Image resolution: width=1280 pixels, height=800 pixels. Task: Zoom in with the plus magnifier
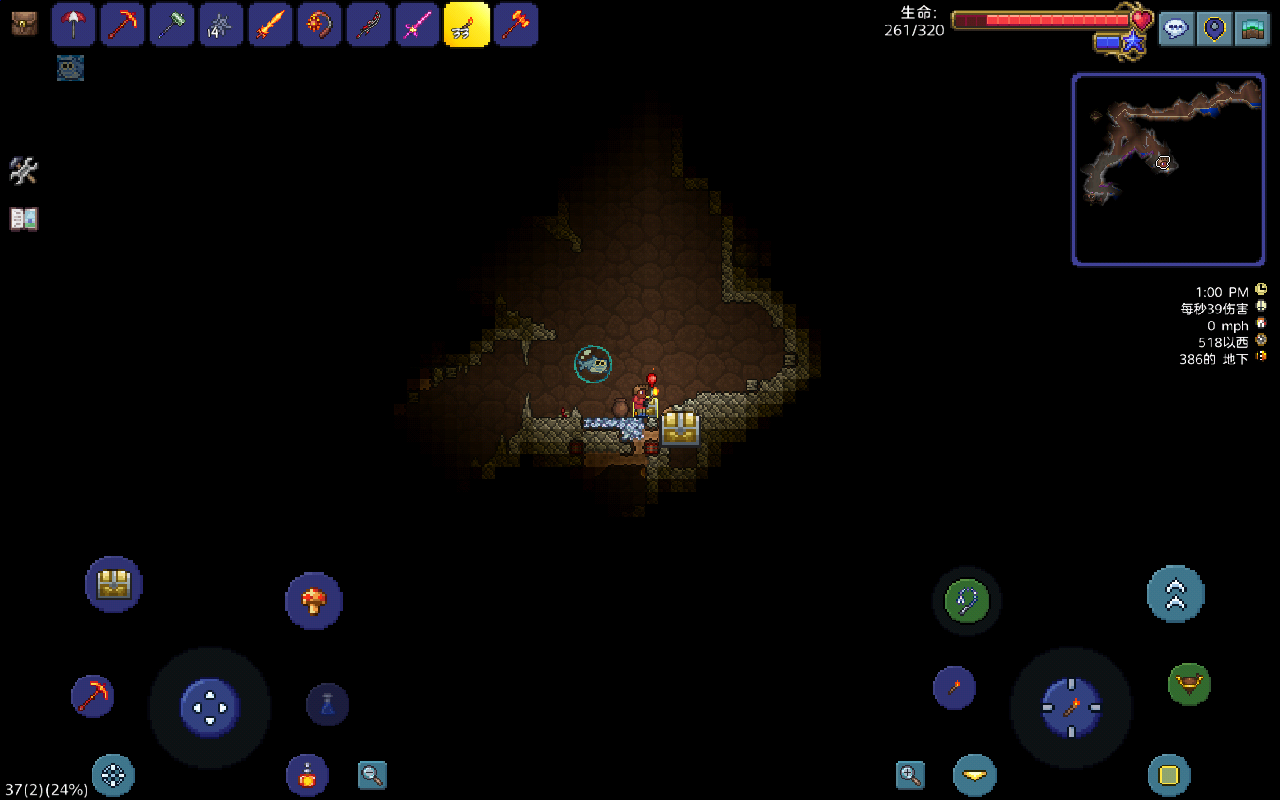coord(910,774)
